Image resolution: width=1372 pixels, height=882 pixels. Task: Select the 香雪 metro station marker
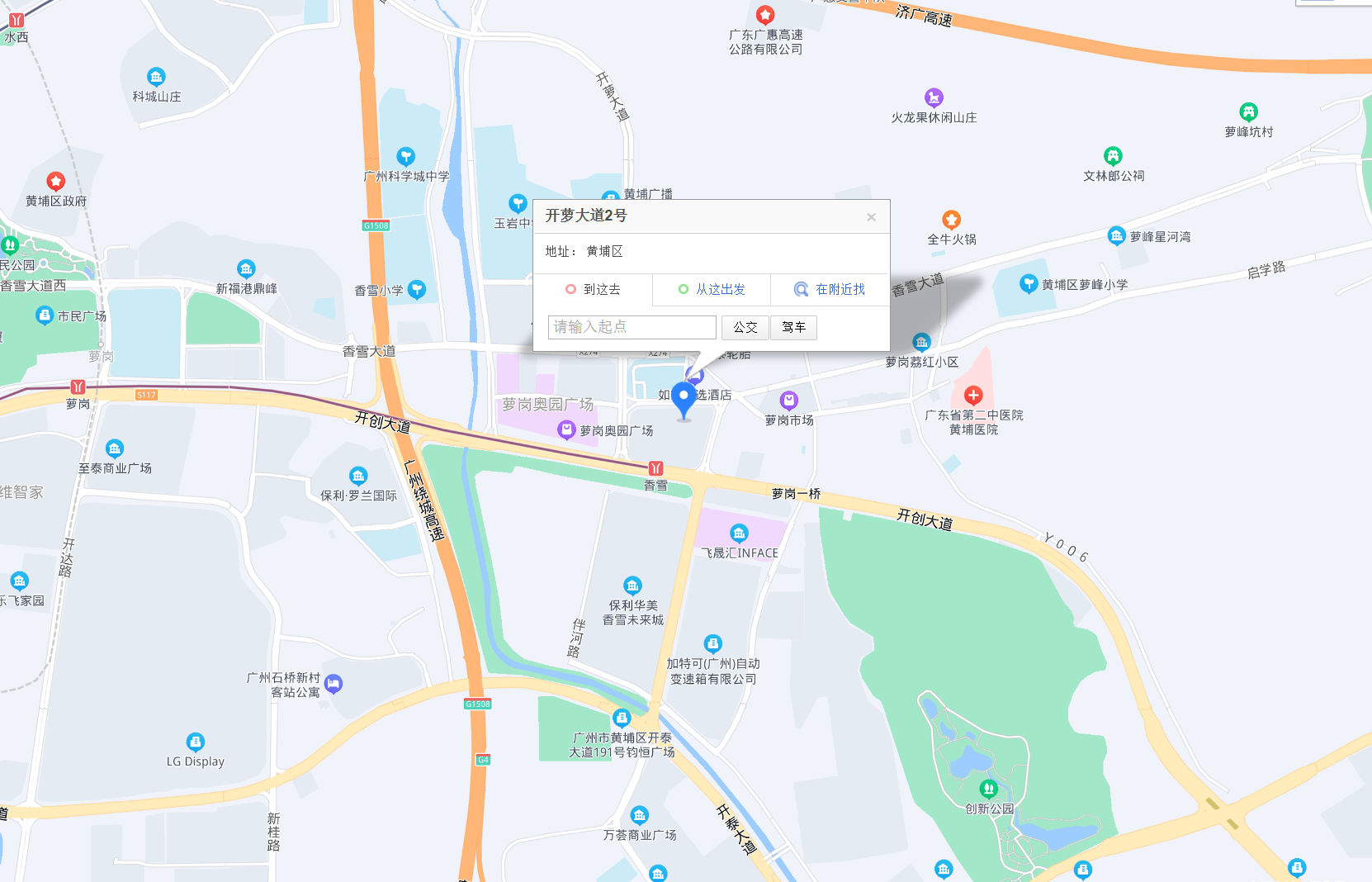pyautogui.click(x=655, y=468)
